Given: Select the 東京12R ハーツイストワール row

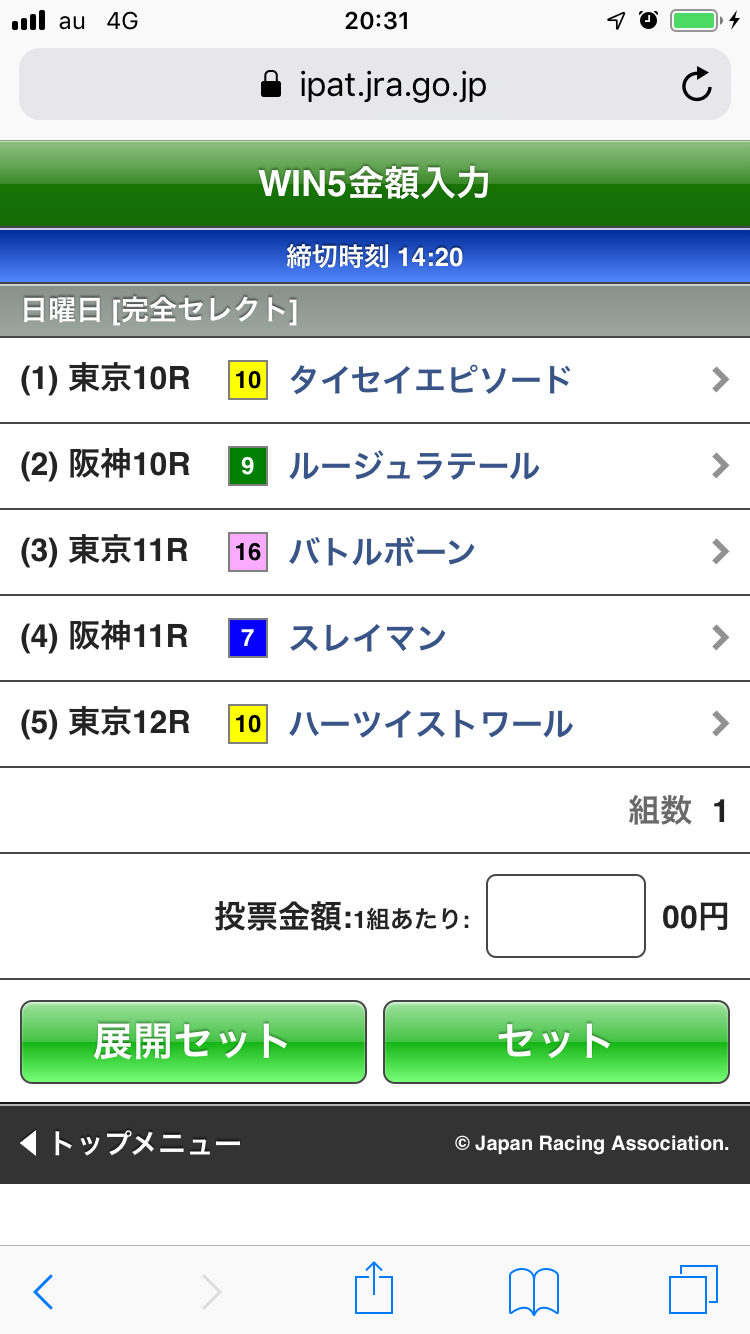Looking at the screenshot, I should pos(375,724).
